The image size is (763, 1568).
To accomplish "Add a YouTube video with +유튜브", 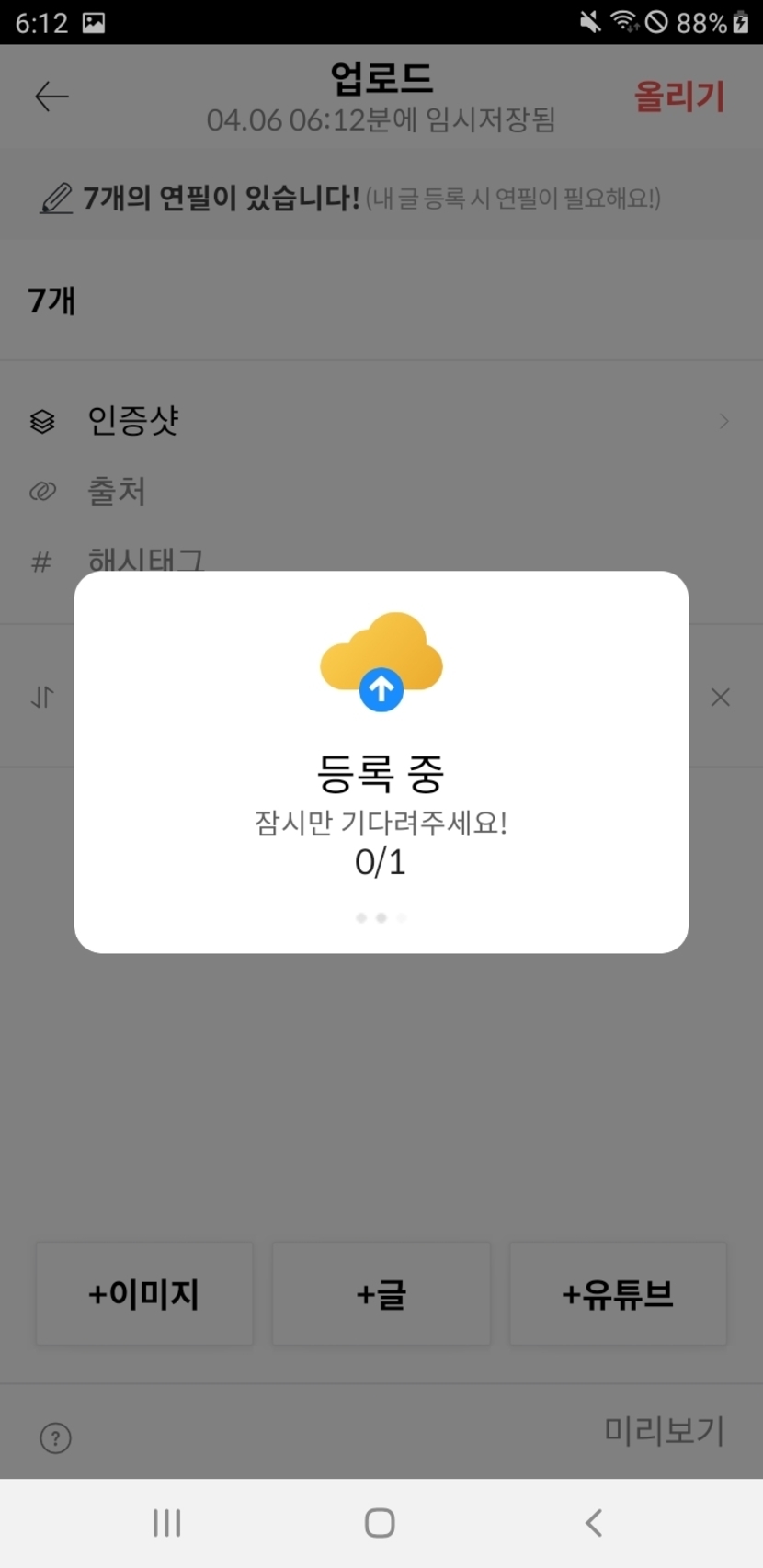I will (x=618, y=1294).
